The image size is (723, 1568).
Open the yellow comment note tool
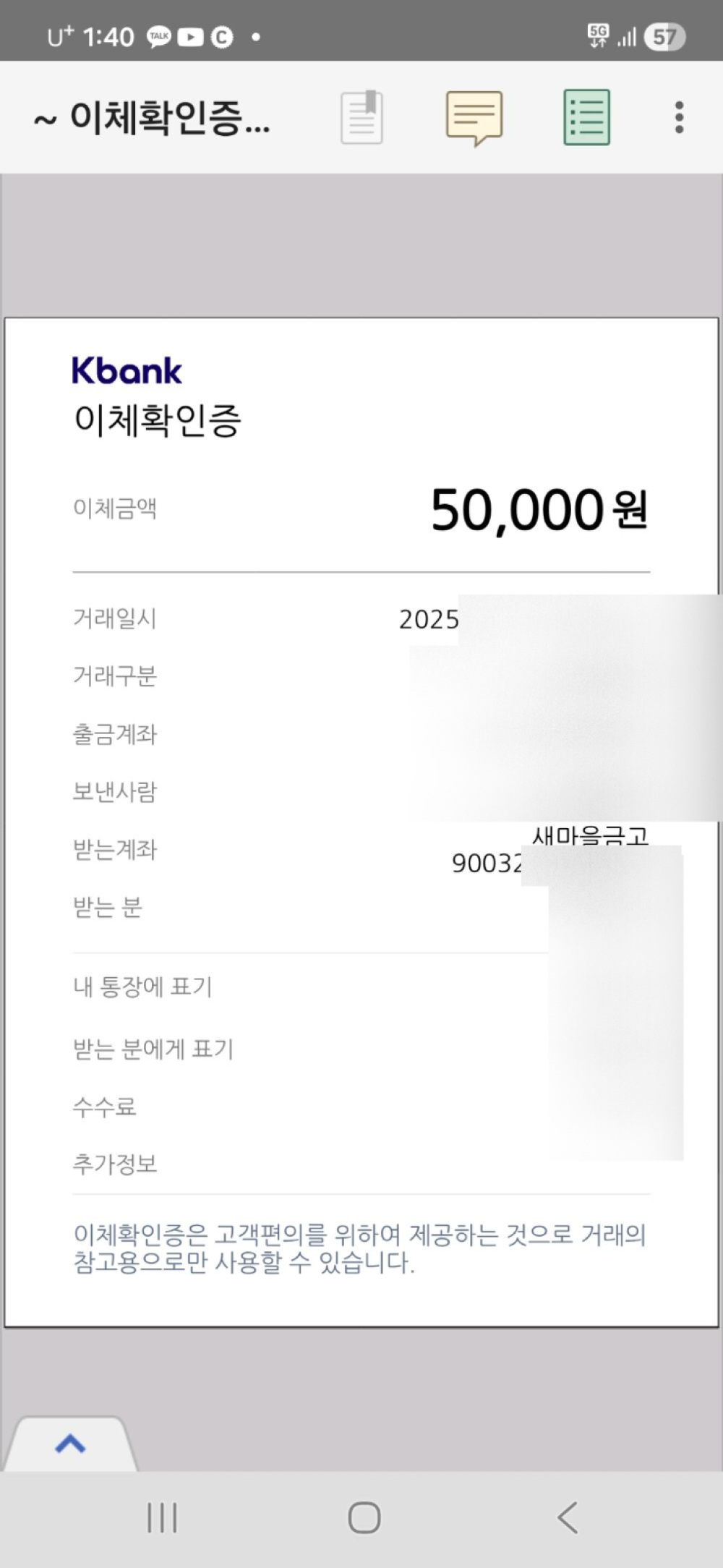[474, 117]
